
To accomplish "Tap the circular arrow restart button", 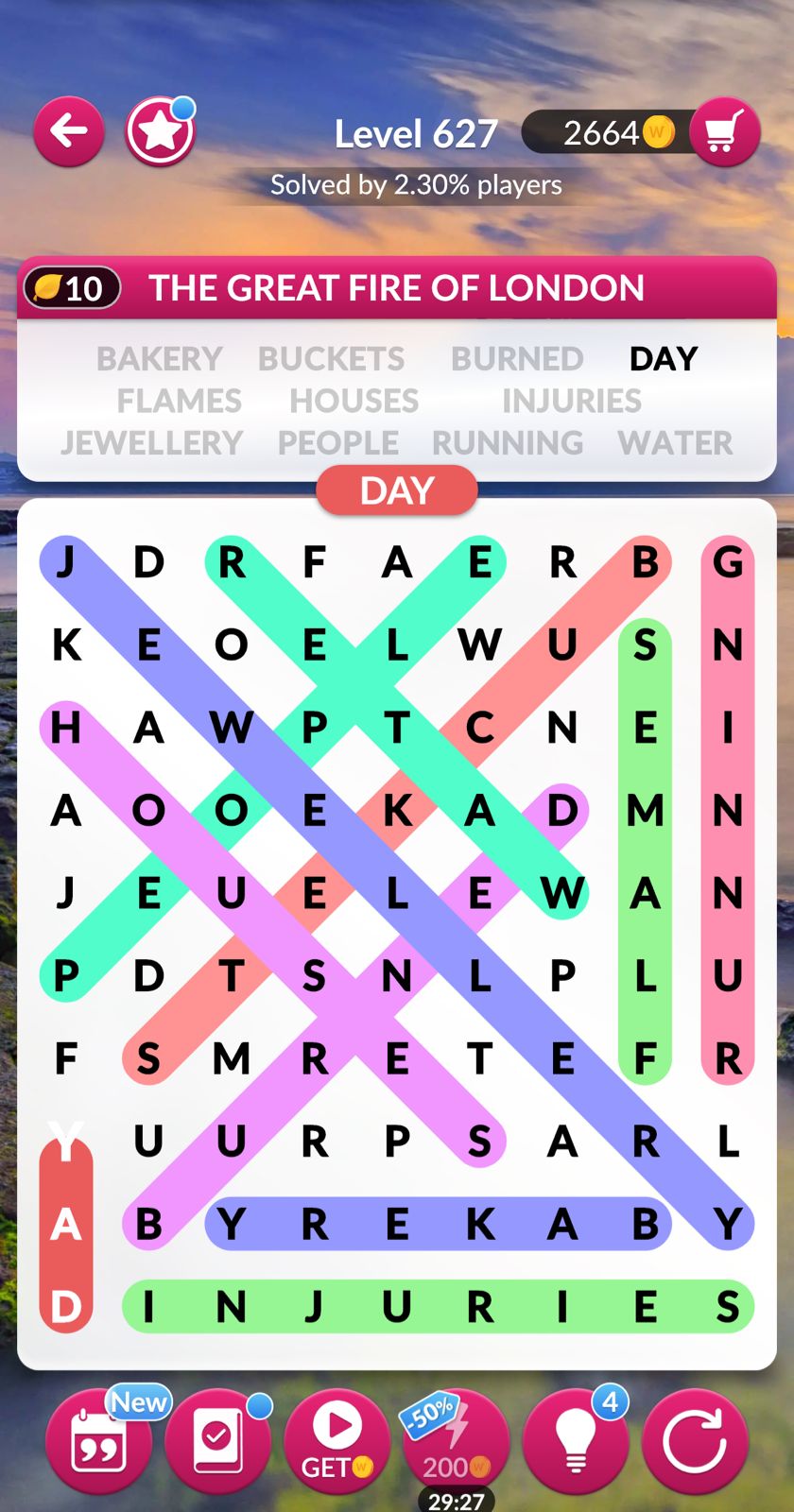I will click(x=694, y=1441).
